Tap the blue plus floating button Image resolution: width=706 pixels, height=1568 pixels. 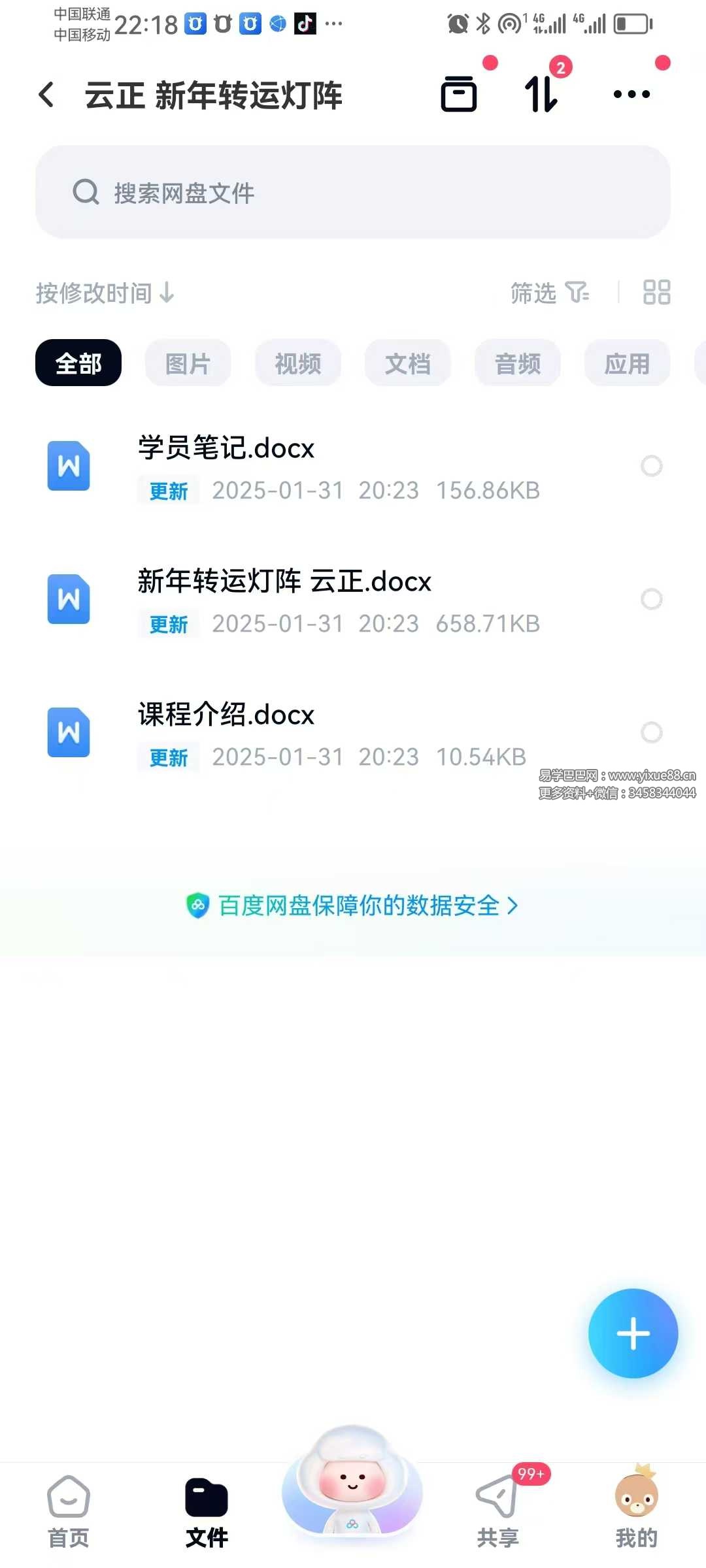pyautogui.click(x=633, y=1333)
